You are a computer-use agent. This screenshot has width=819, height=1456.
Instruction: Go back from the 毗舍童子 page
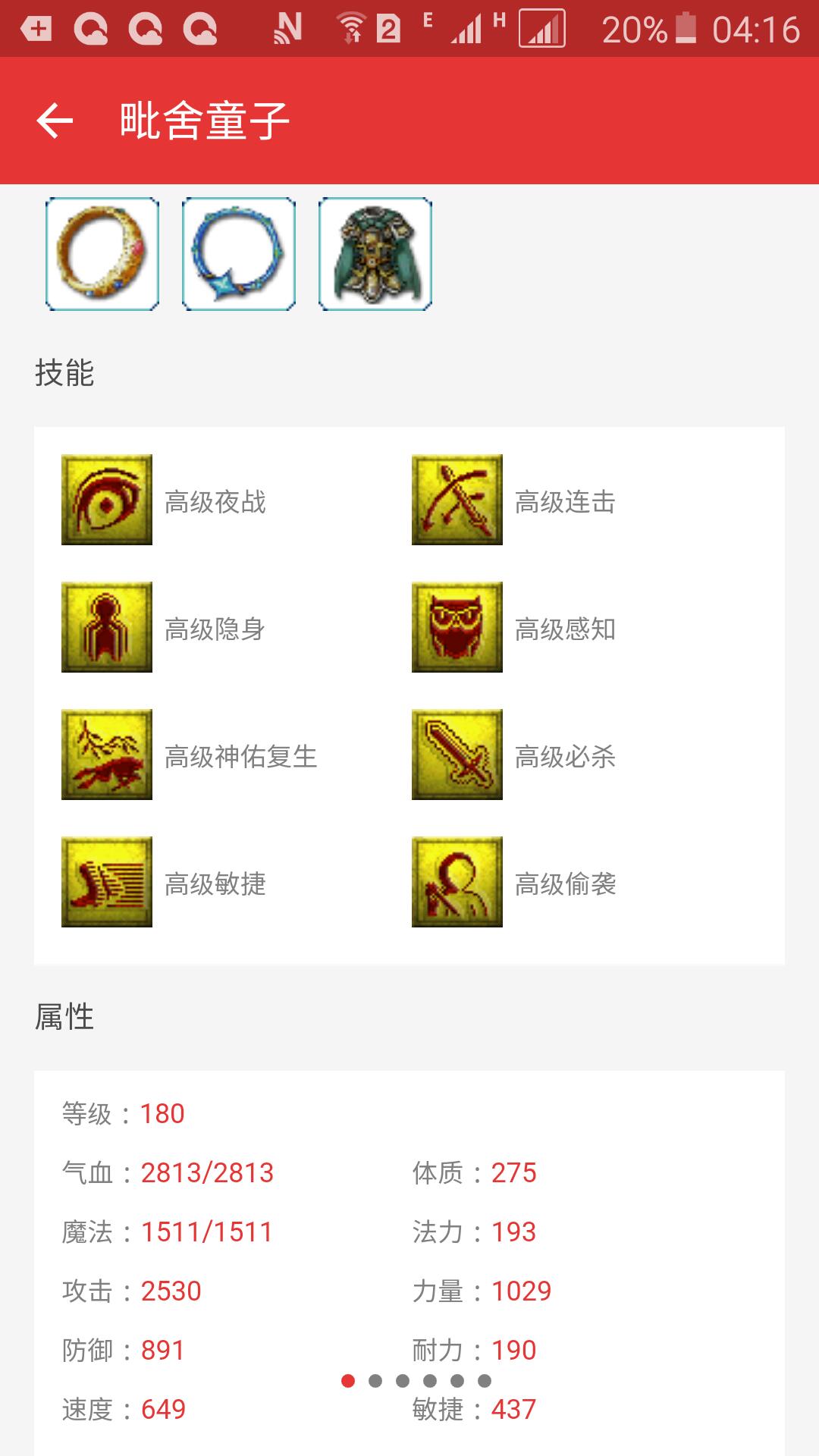55,121
